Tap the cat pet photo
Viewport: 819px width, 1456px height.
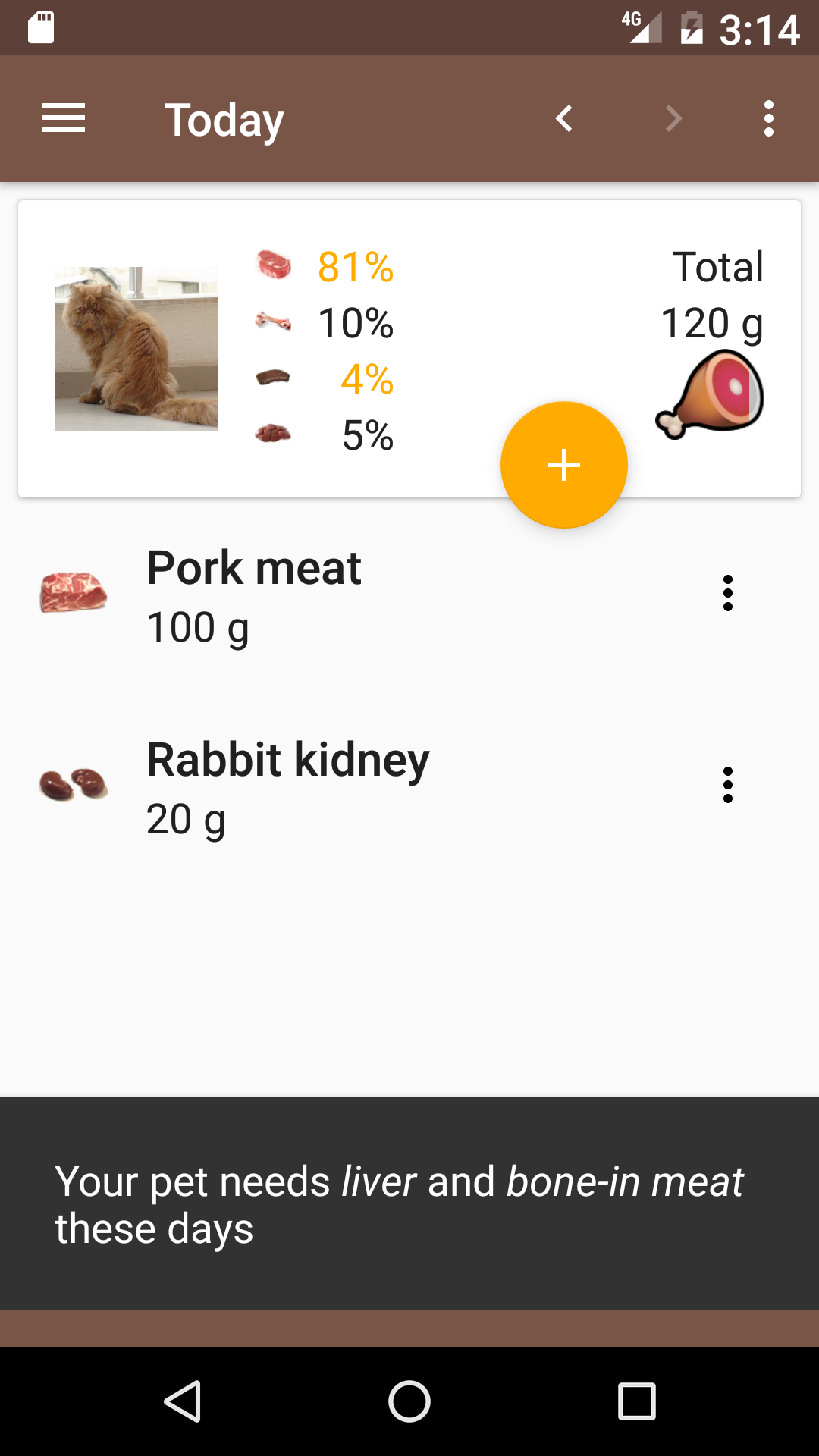pos(136,349)
